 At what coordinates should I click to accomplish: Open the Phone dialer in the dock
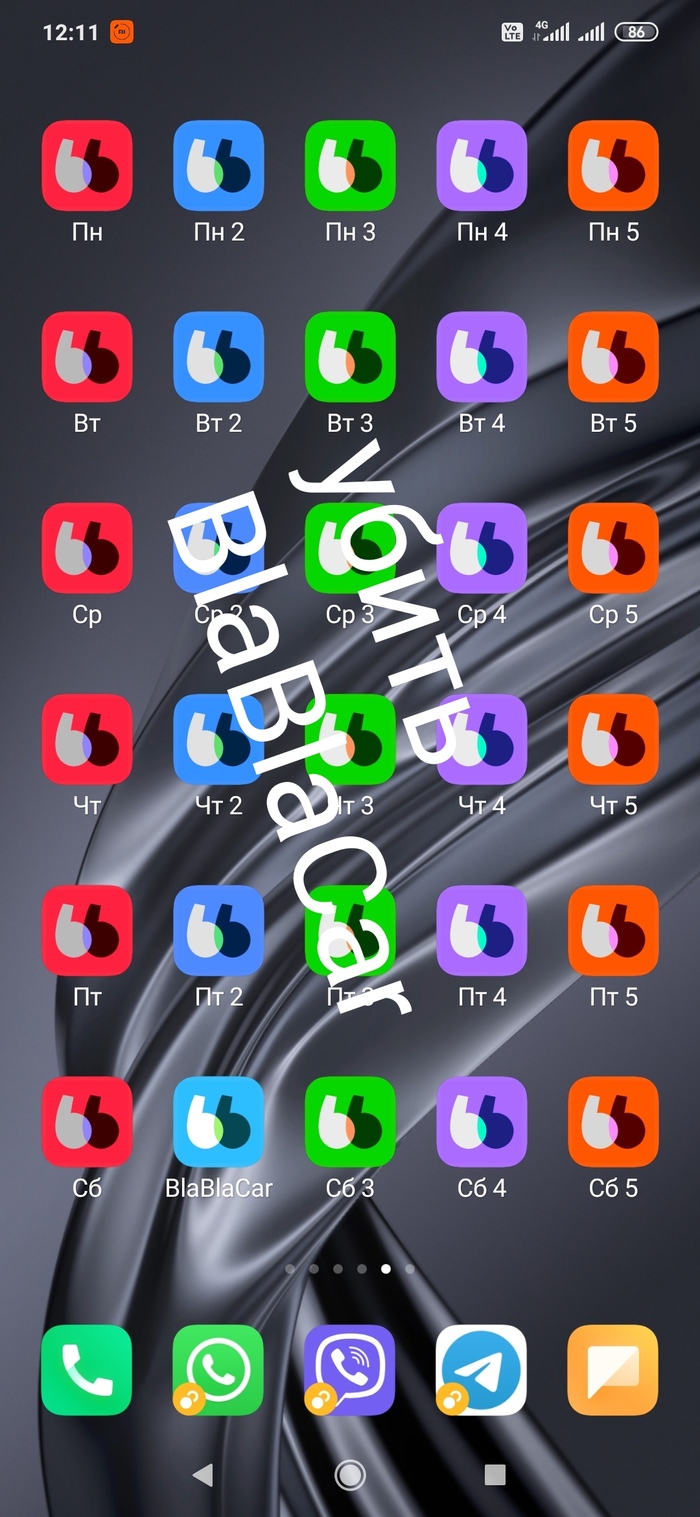pos(87,1370)
